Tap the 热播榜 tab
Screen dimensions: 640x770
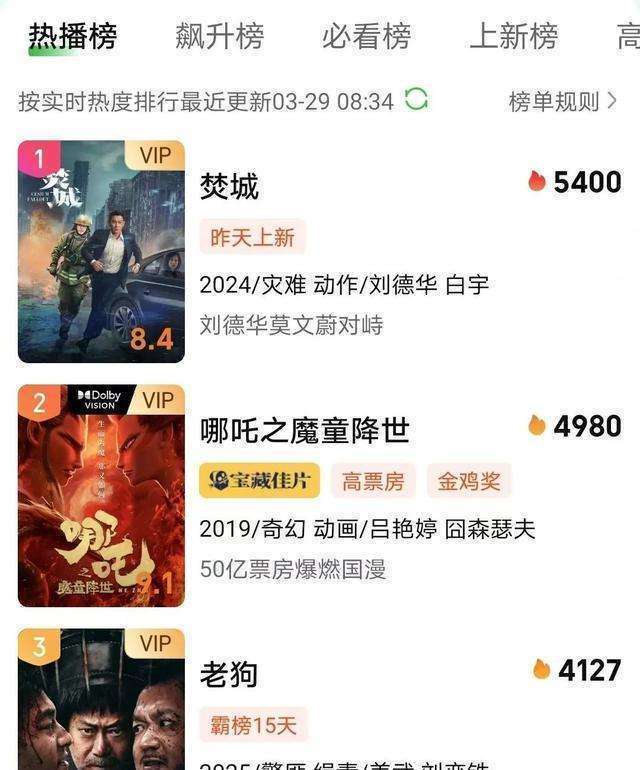[x=72, y=37]
